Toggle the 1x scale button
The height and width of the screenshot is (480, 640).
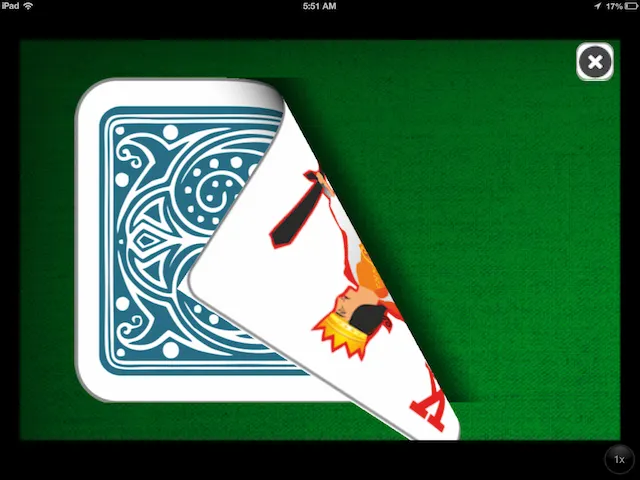pyautogui.click(x=619, y=459)
